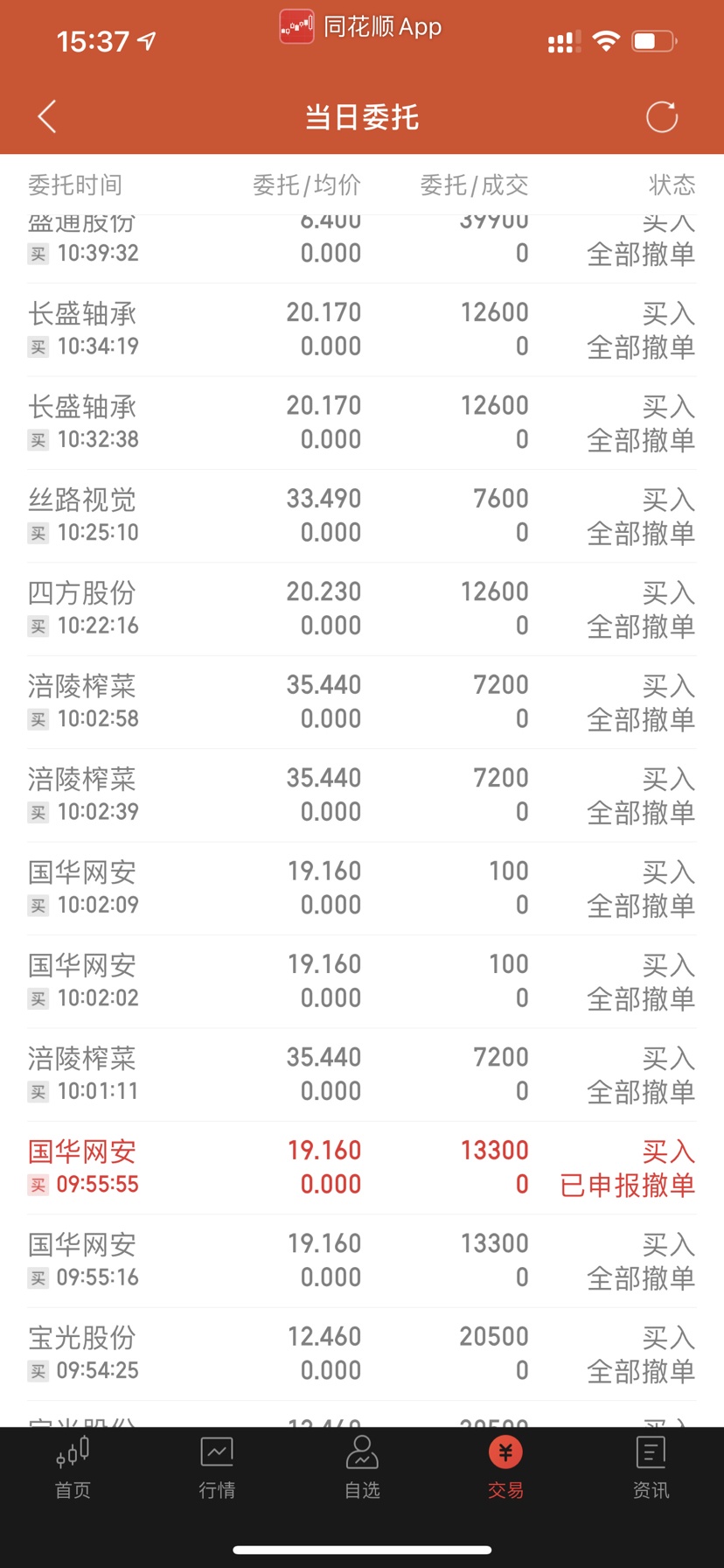724x1568 pixels.
Task: Open the 自选 tab
Action: (x=362, y=1467)
